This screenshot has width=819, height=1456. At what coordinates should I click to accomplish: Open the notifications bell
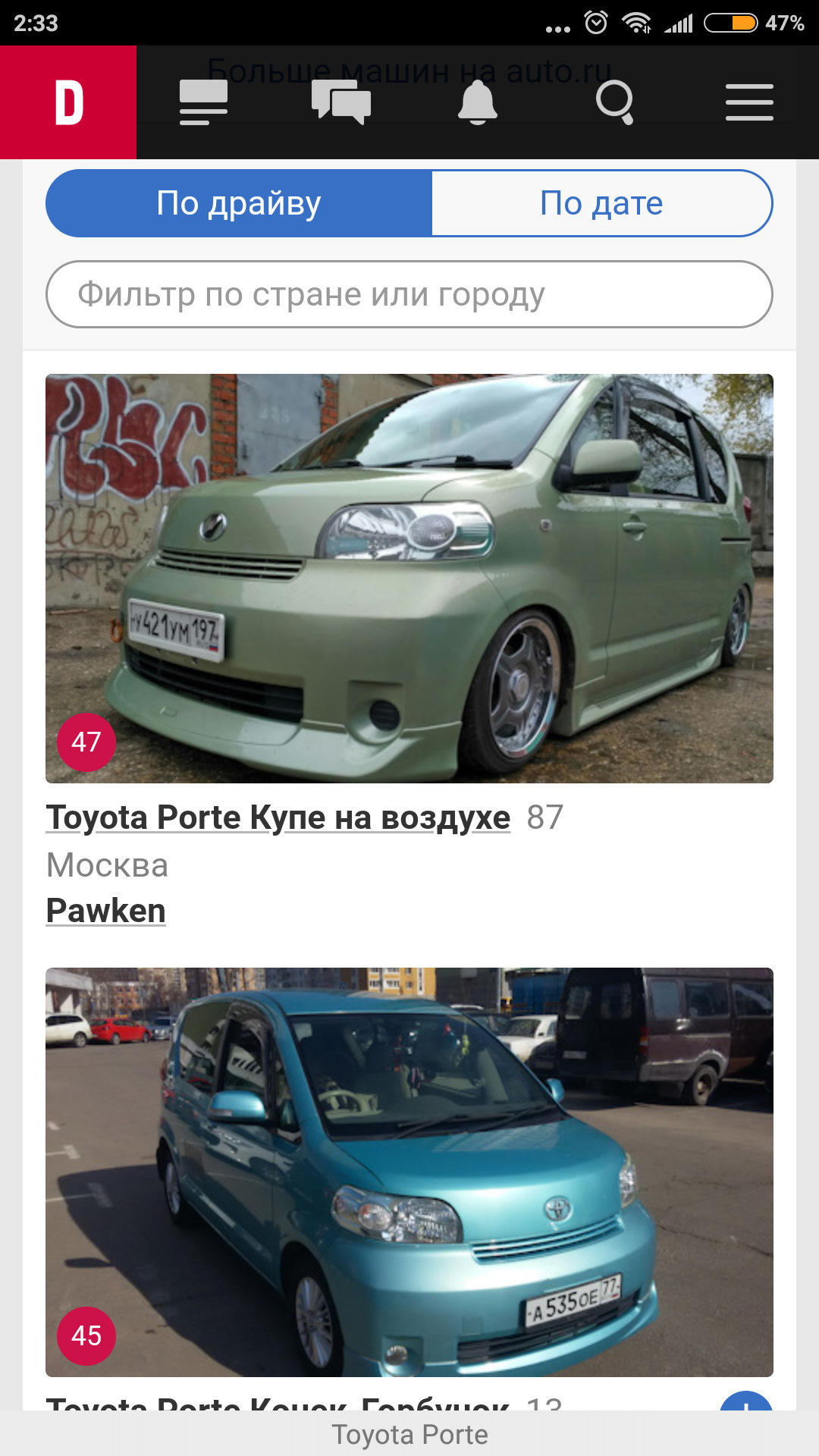[x=477, y=102]
